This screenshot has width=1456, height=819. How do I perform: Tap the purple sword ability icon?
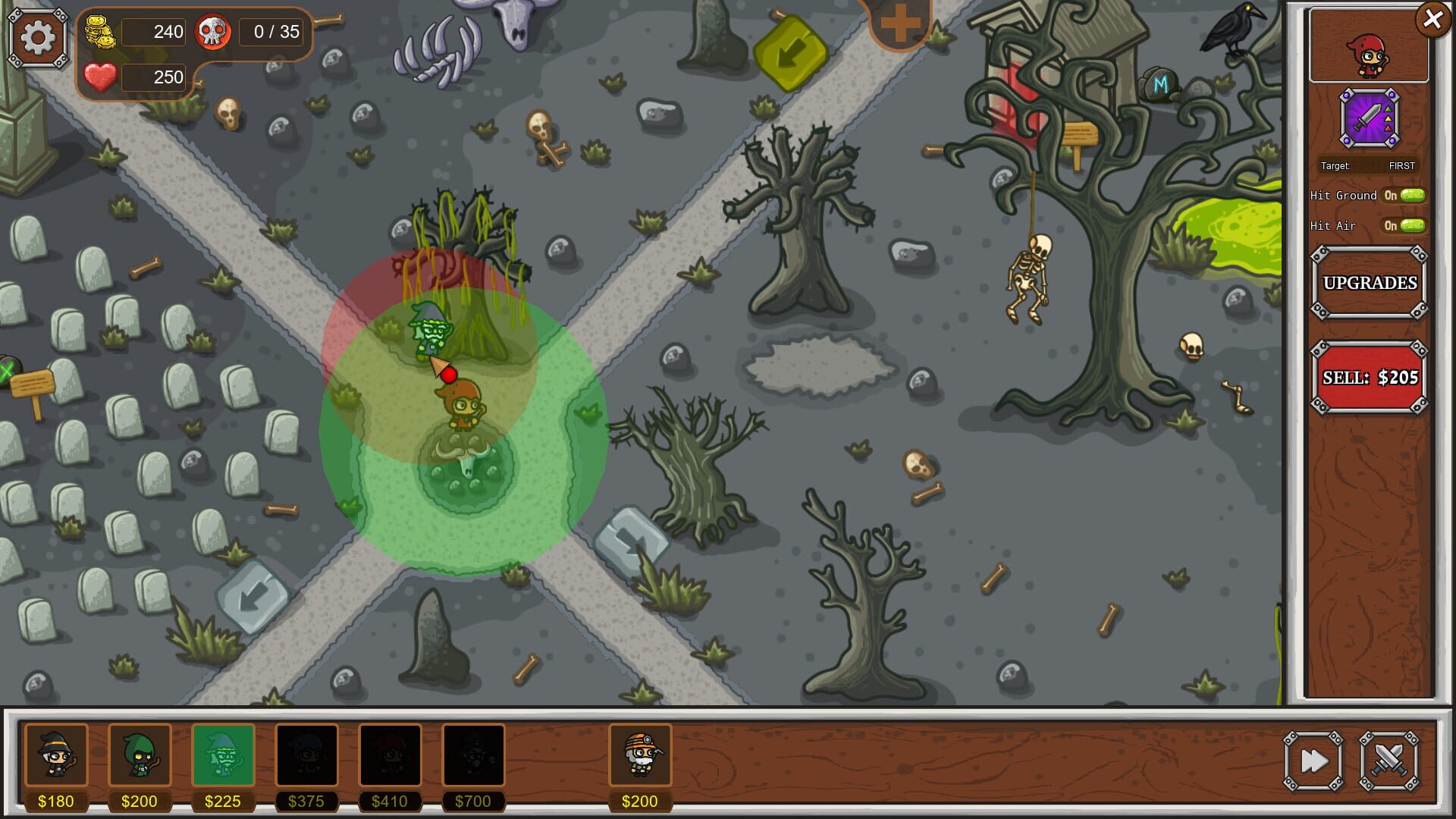[1369, 118]
